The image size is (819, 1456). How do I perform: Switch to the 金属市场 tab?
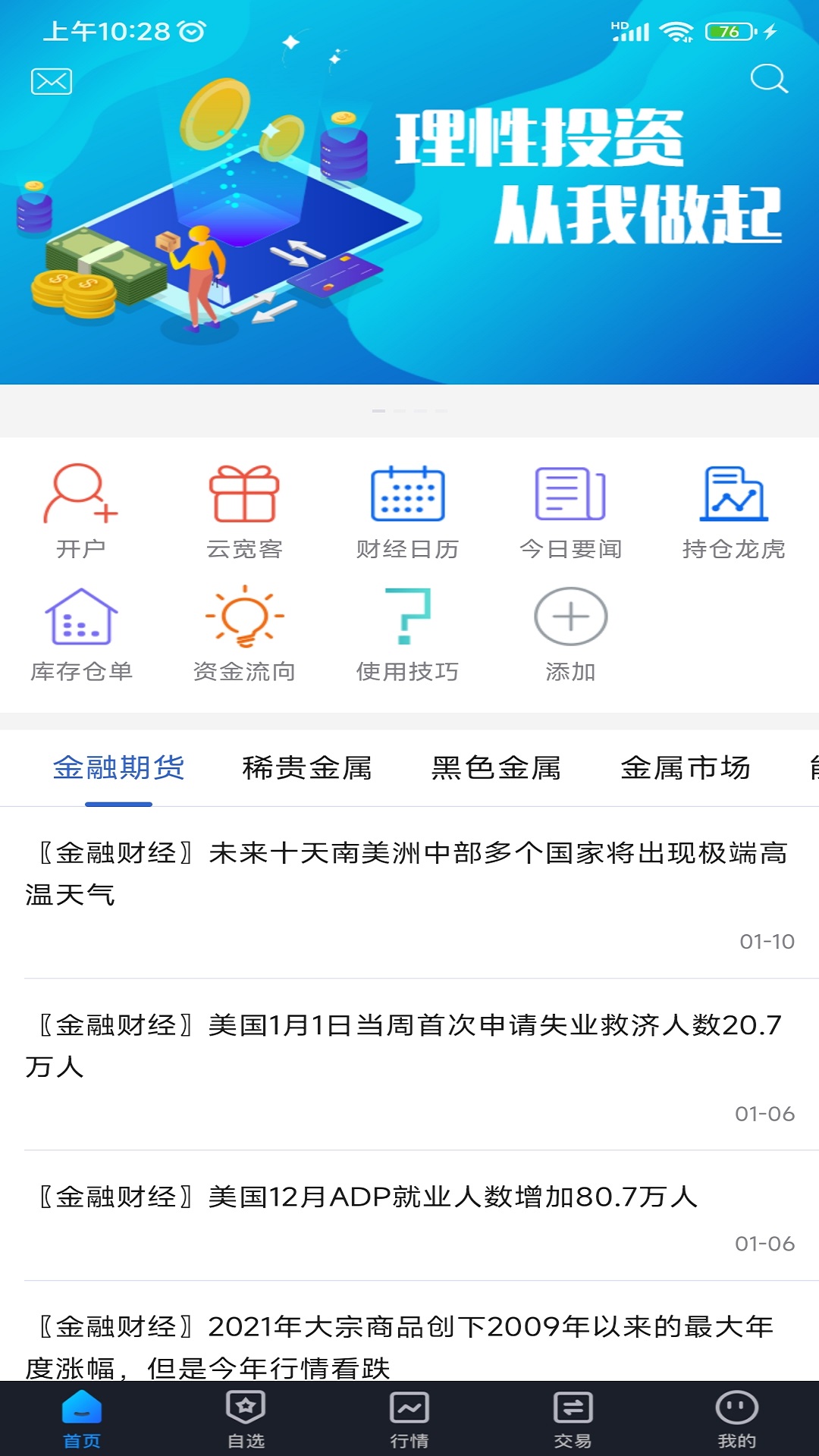[x=686, y=768]
